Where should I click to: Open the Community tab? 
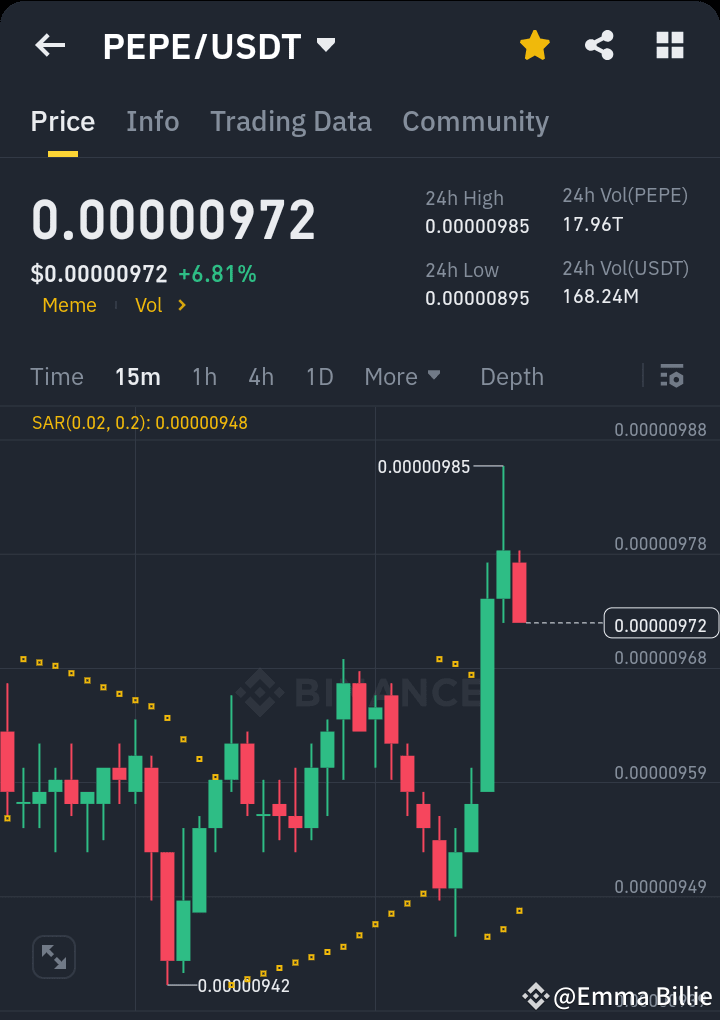tap(475, 121)
